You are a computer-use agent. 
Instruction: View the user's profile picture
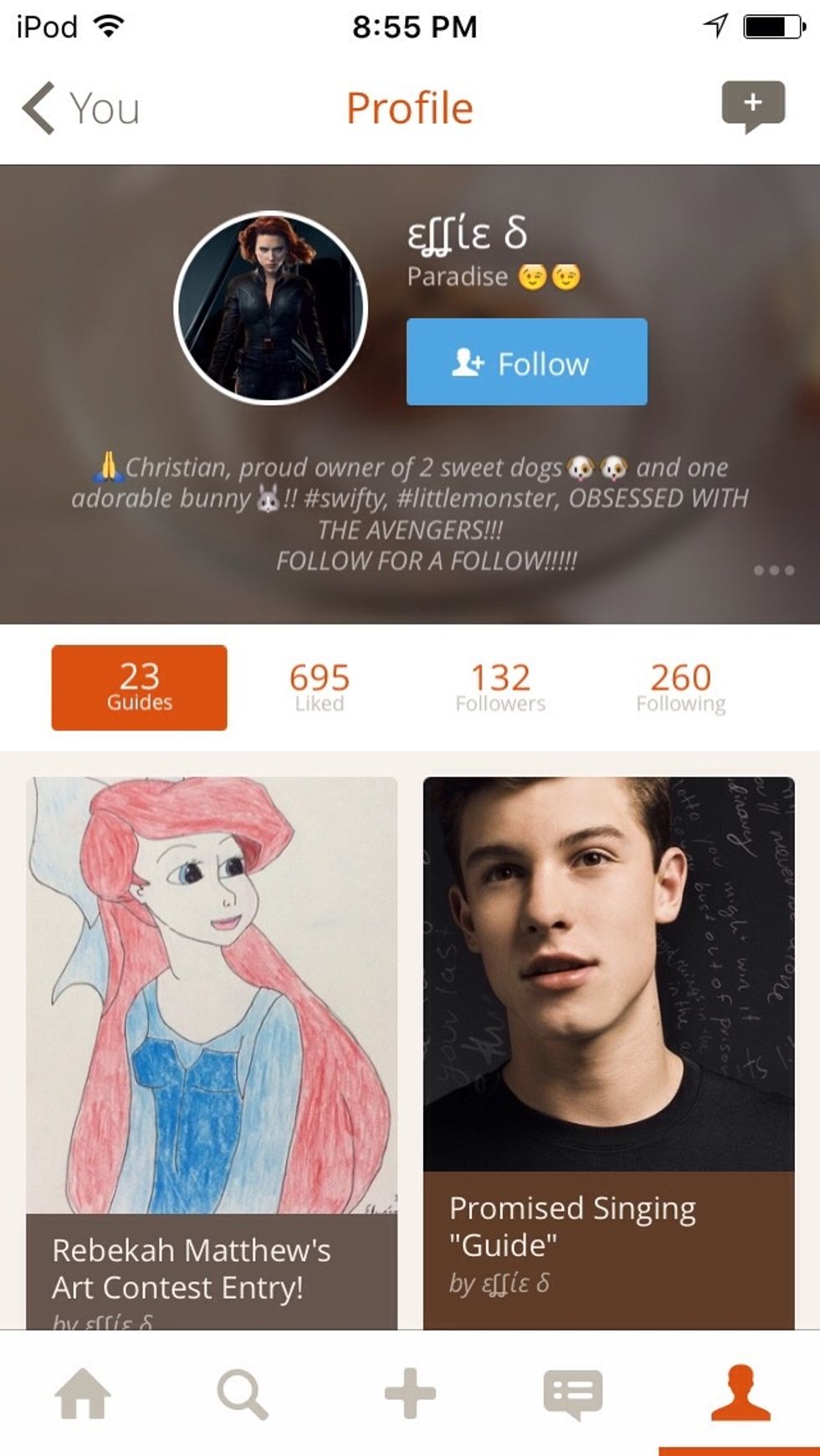(270, 308)
